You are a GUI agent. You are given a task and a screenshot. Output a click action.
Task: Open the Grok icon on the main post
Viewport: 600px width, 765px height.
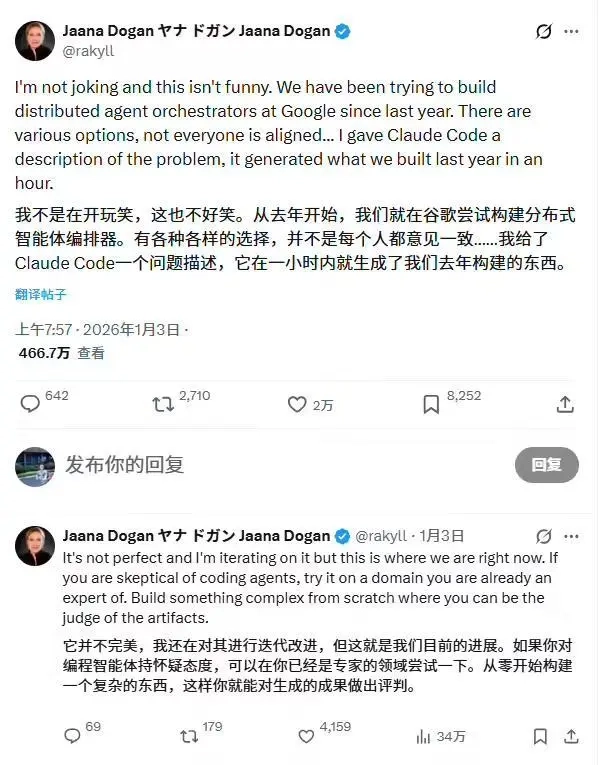(x=544, y=32)
